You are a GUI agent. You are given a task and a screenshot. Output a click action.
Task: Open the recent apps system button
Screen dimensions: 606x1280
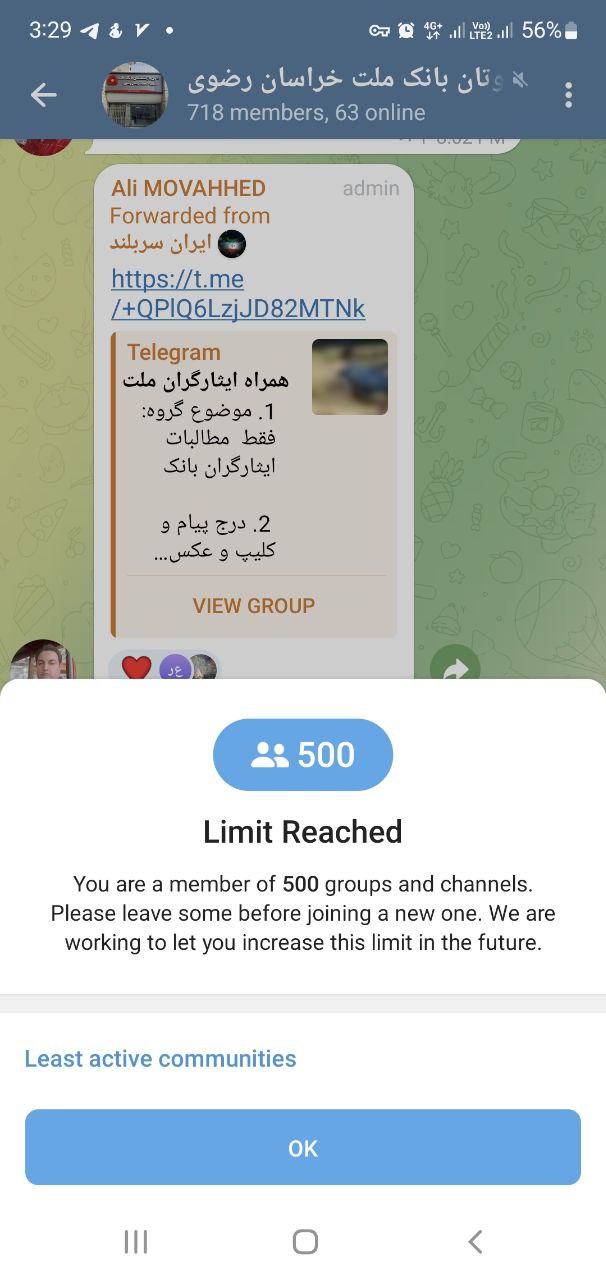(135, 1242)
